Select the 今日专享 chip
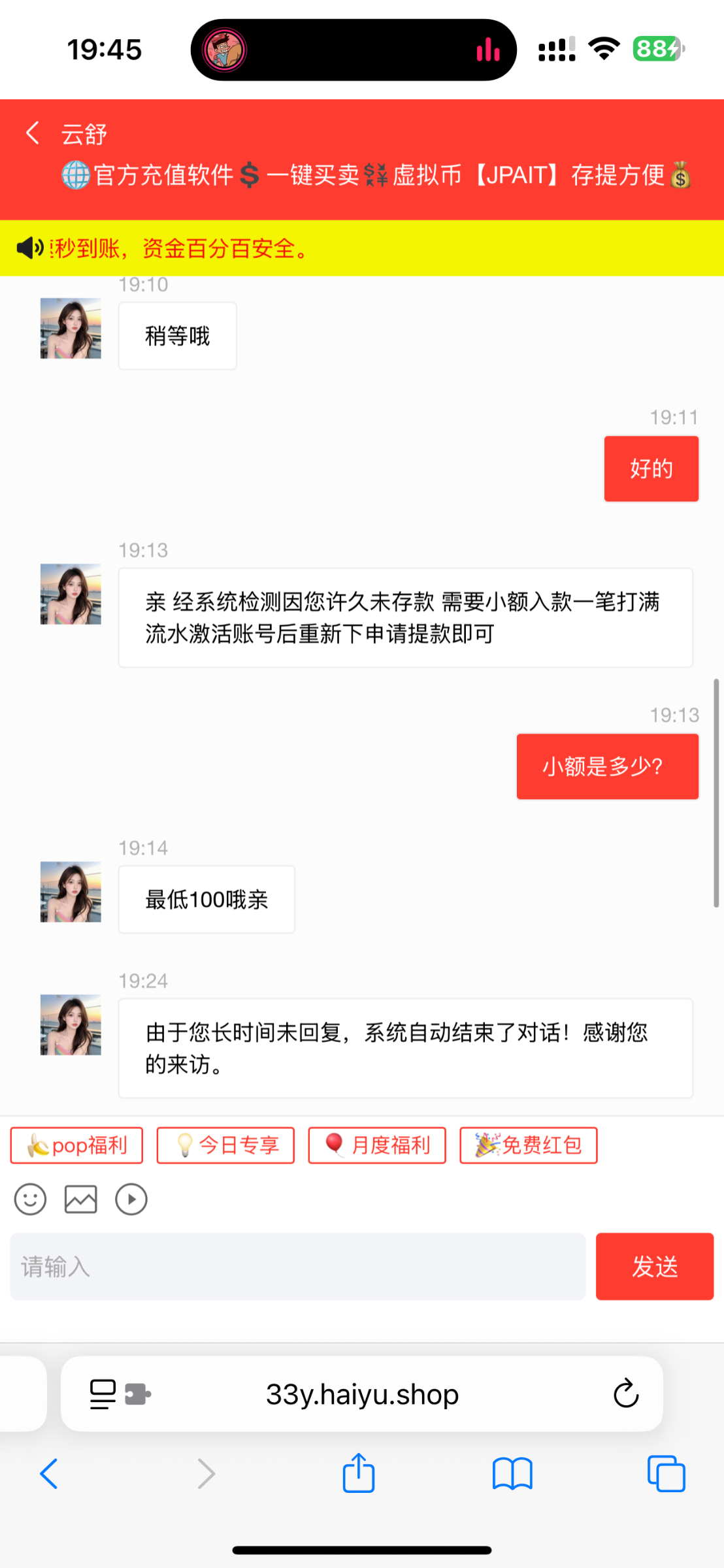The width and height of the screenshot is (724, 1568). (225, 1145)
